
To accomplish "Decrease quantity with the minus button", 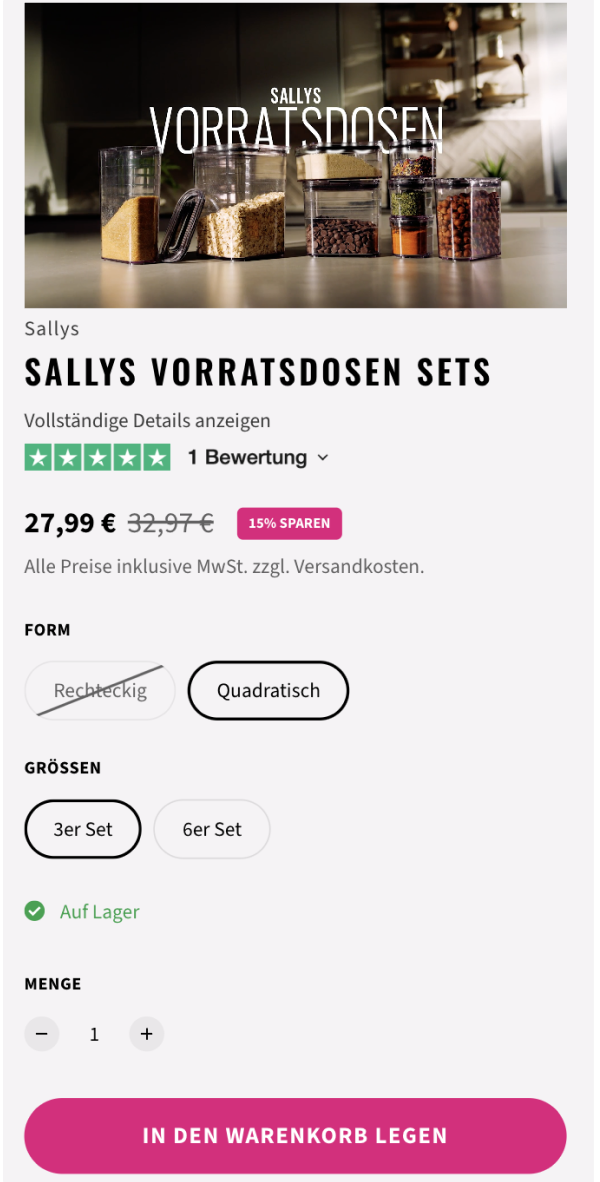I will pyautogui.click(x=42, y=1034).
